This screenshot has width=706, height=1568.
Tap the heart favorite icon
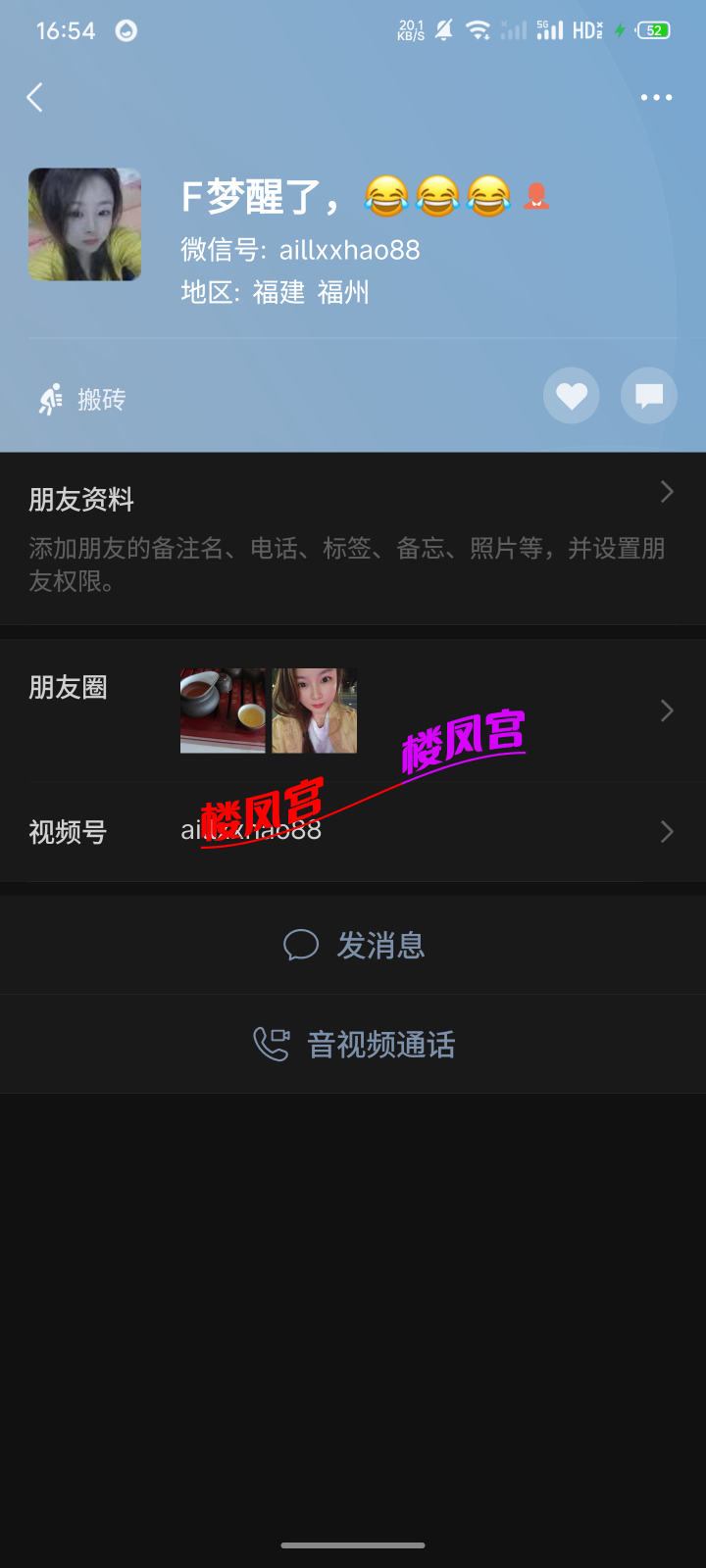coord(571,395)
